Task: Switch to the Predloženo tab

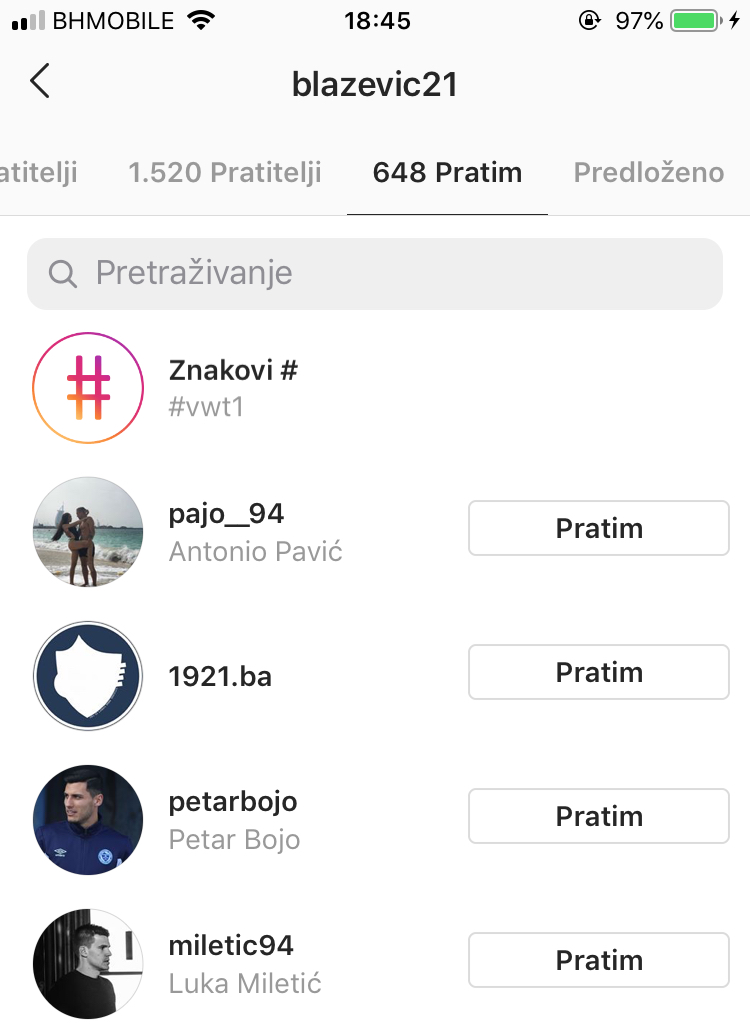Action: (648, 173)
